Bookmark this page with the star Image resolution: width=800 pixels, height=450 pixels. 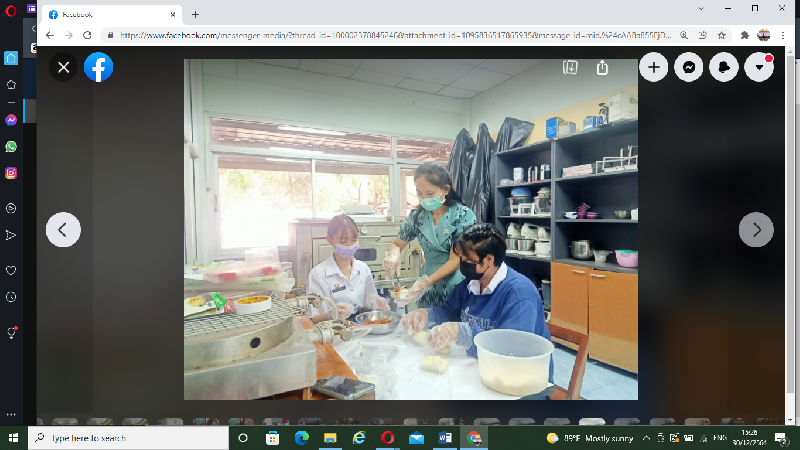pos(721,35)
